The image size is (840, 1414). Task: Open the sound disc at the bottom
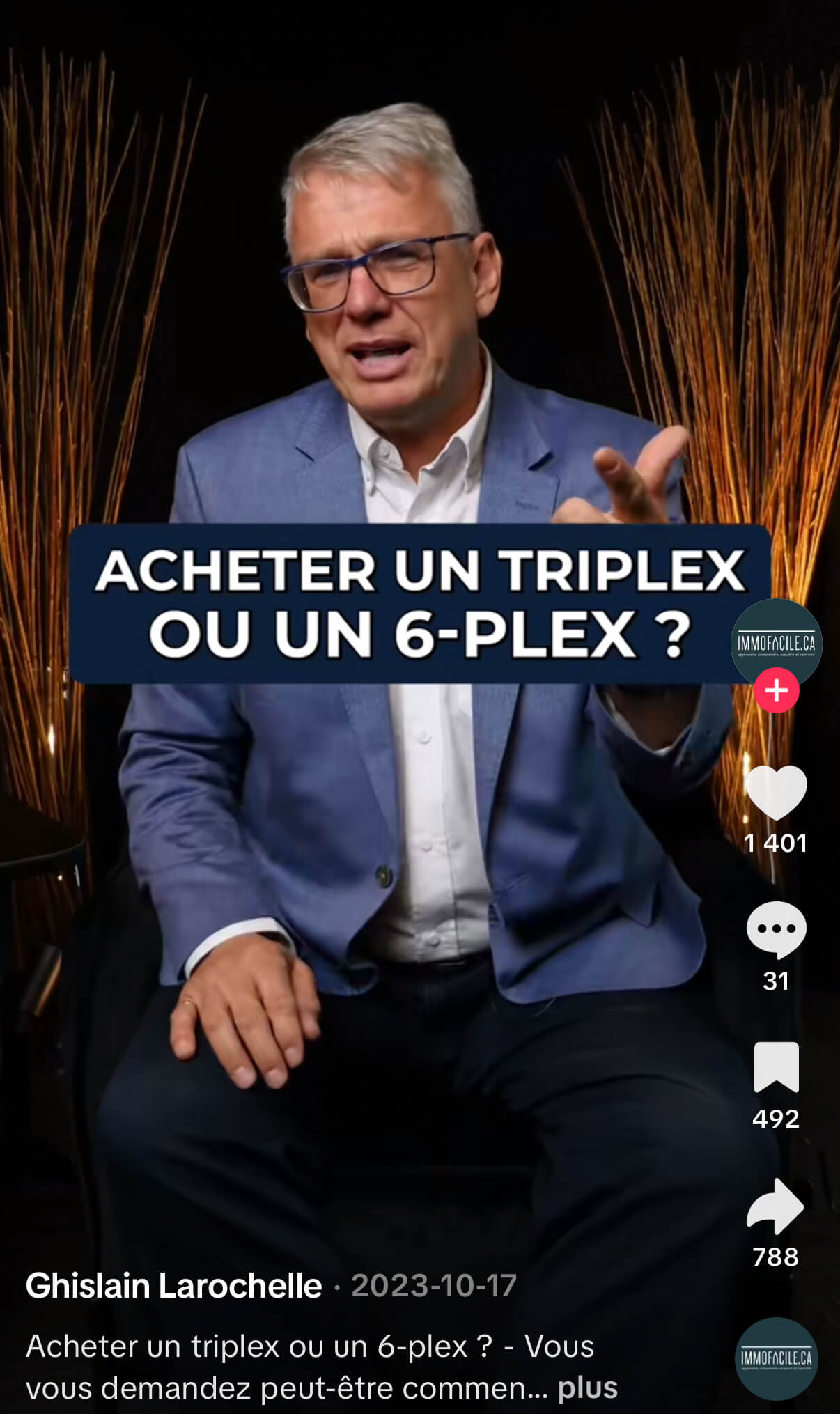tap(776, 1358)
